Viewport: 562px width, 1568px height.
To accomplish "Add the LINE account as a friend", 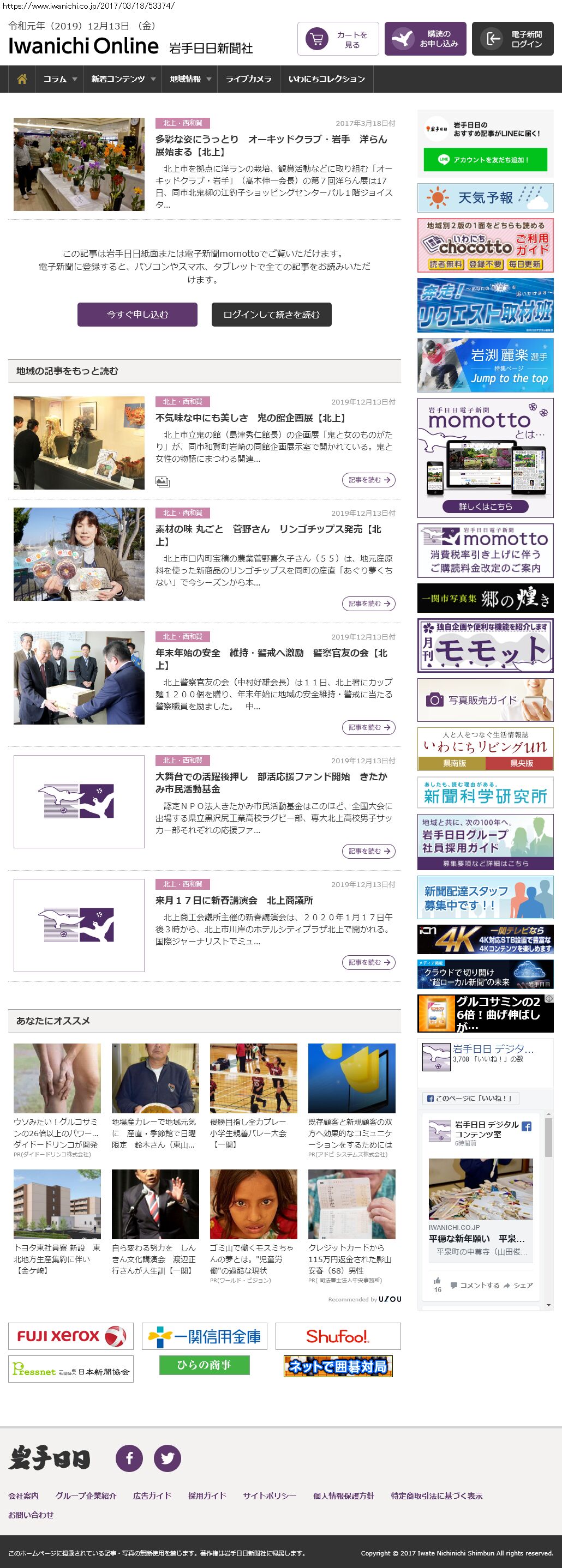I will tap(485, 160).
